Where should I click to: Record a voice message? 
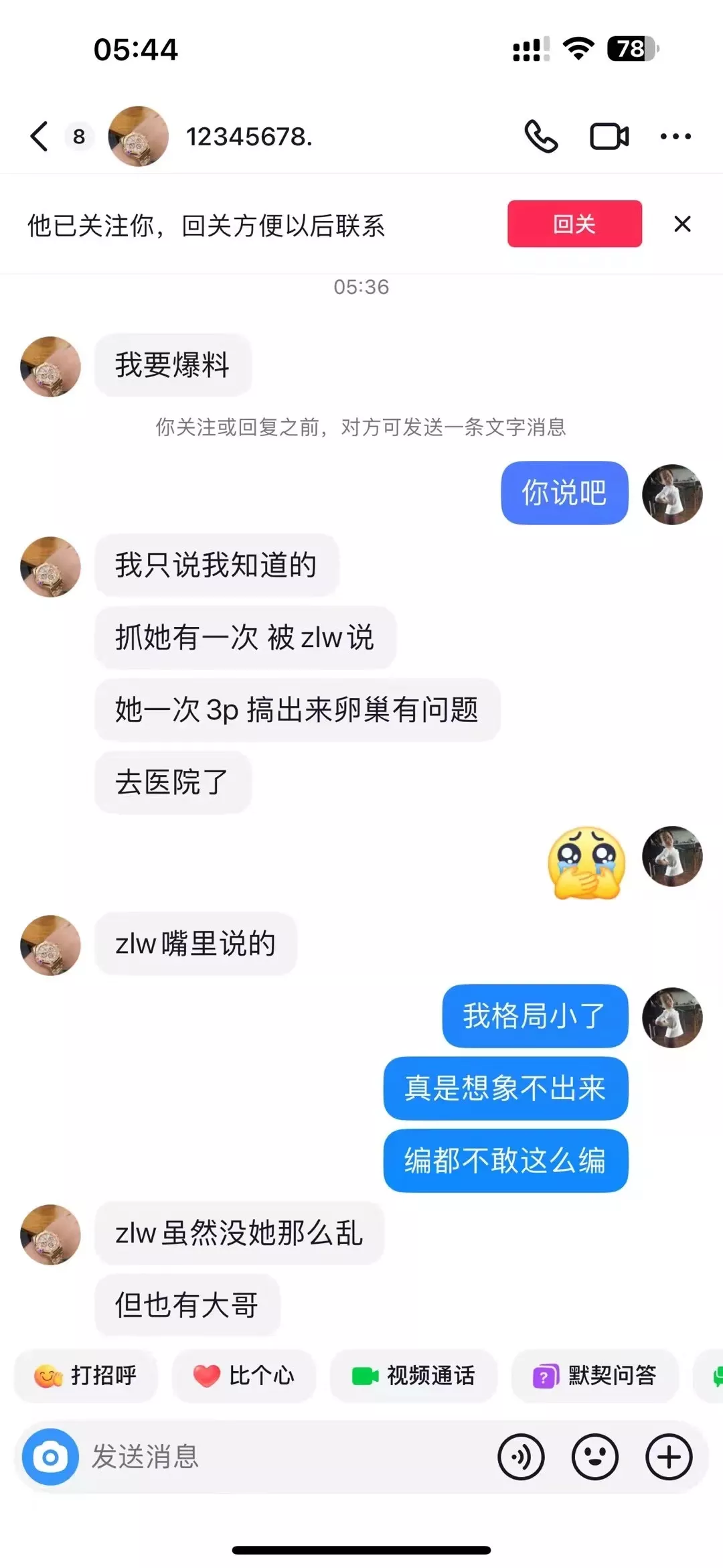point(521,1457)
